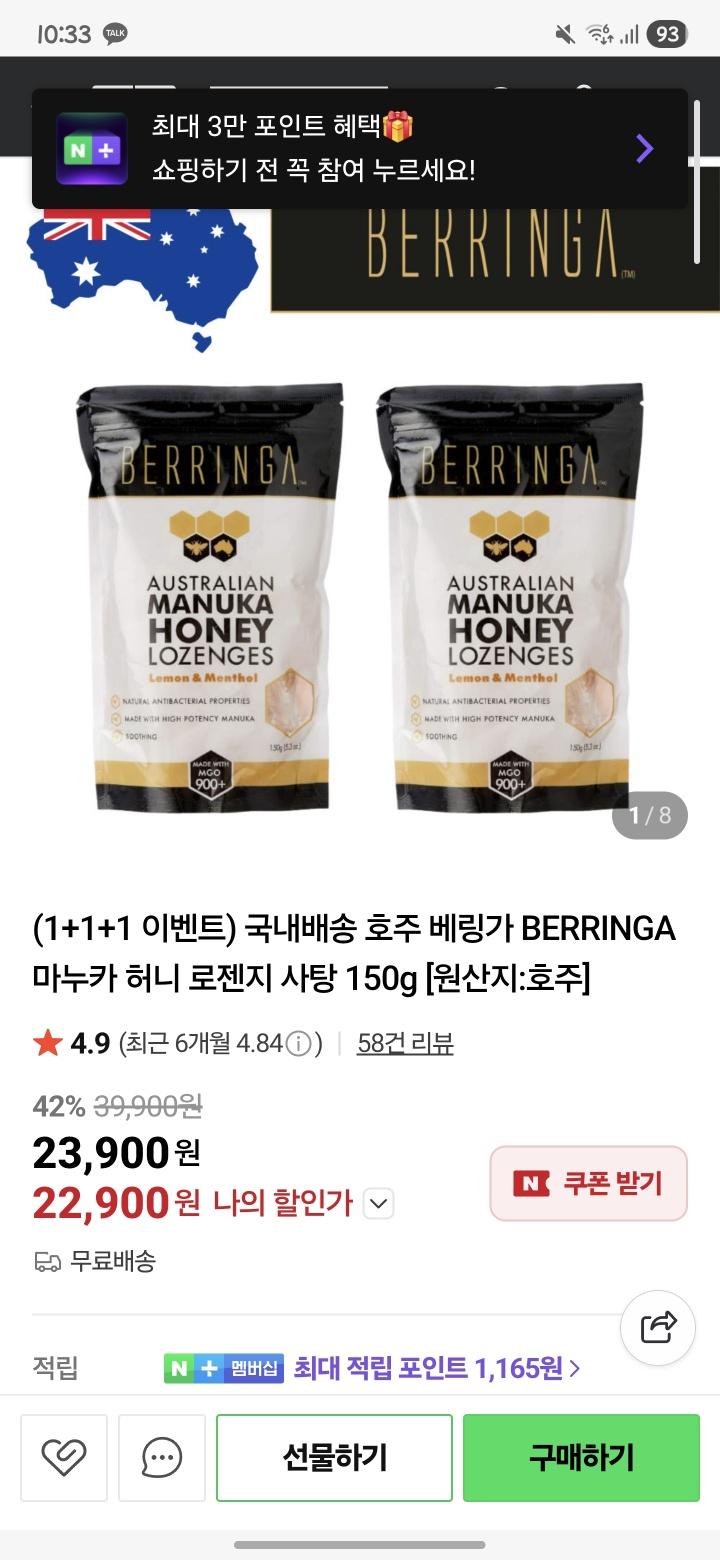This screenshot has width=720, height=1560.
Task: Tap 쿠폰 받기 to get coupon
Action: tap(588, 1184)
